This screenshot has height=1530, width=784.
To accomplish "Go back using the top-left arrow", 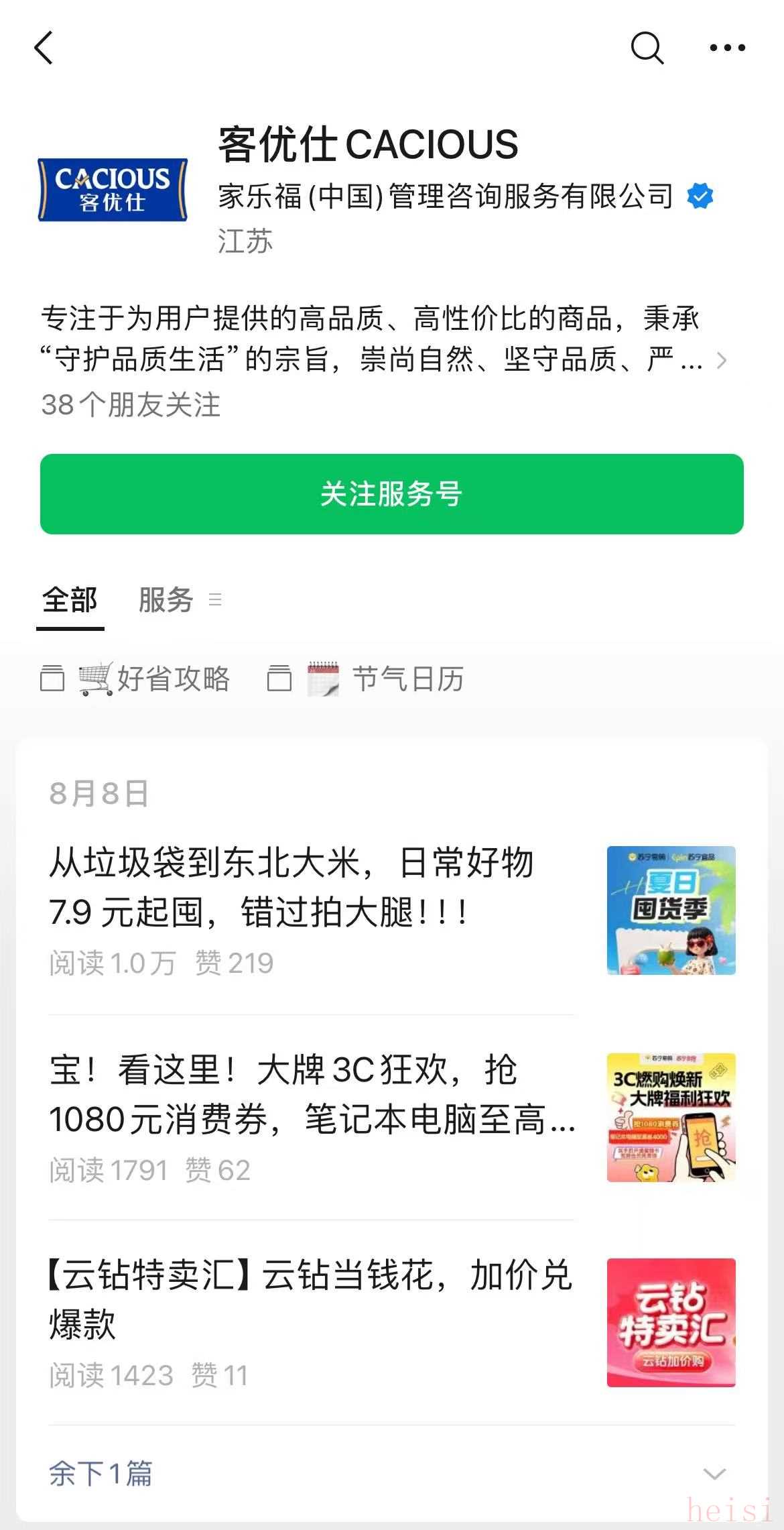I will [x=44, y=48].
